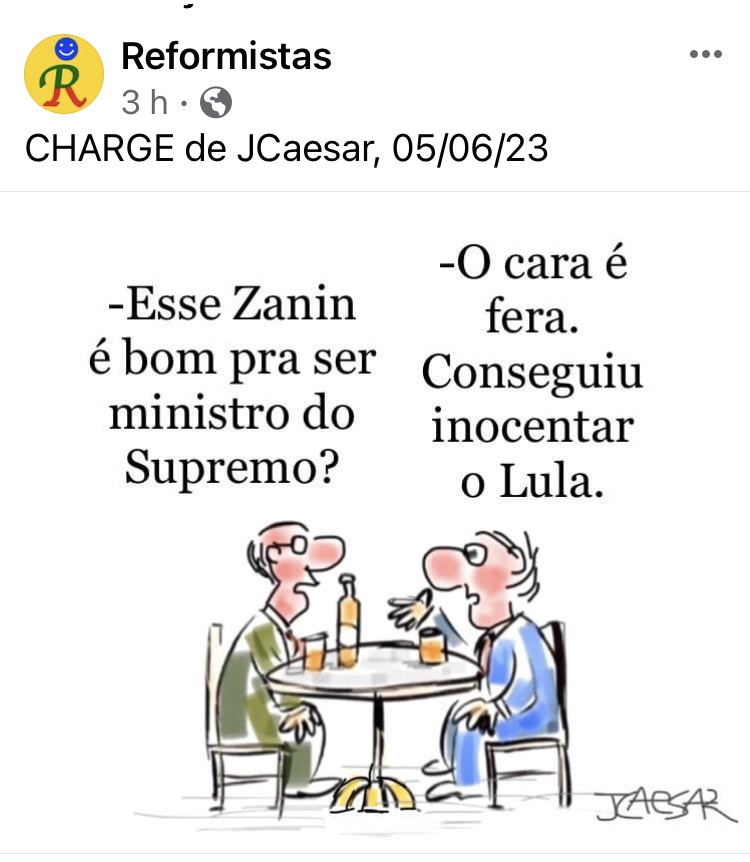Open the post's three-dot options menu

(x=705, y=55)
